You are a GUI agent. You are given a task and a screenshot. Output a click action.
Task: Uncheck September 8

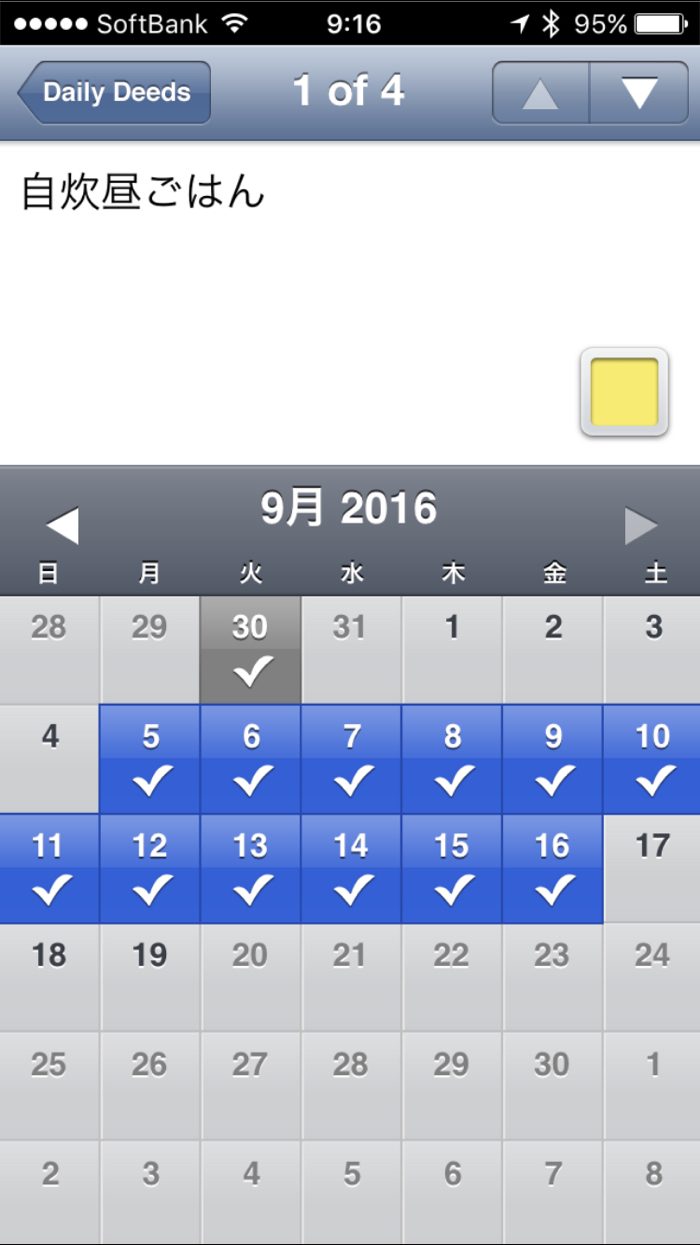tap(452, 760)
